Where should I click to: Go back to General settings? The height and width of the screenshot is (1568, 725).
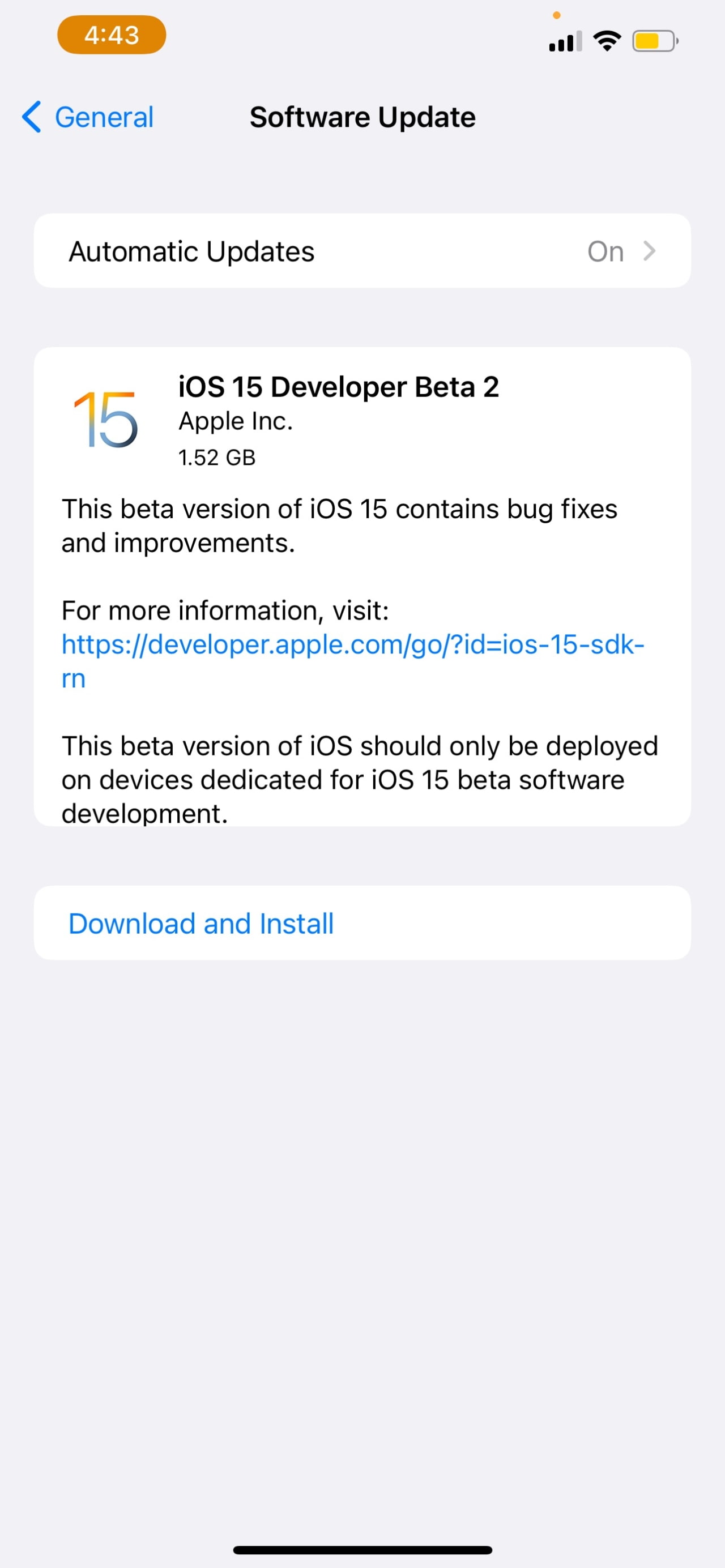(x=88, y=117)
